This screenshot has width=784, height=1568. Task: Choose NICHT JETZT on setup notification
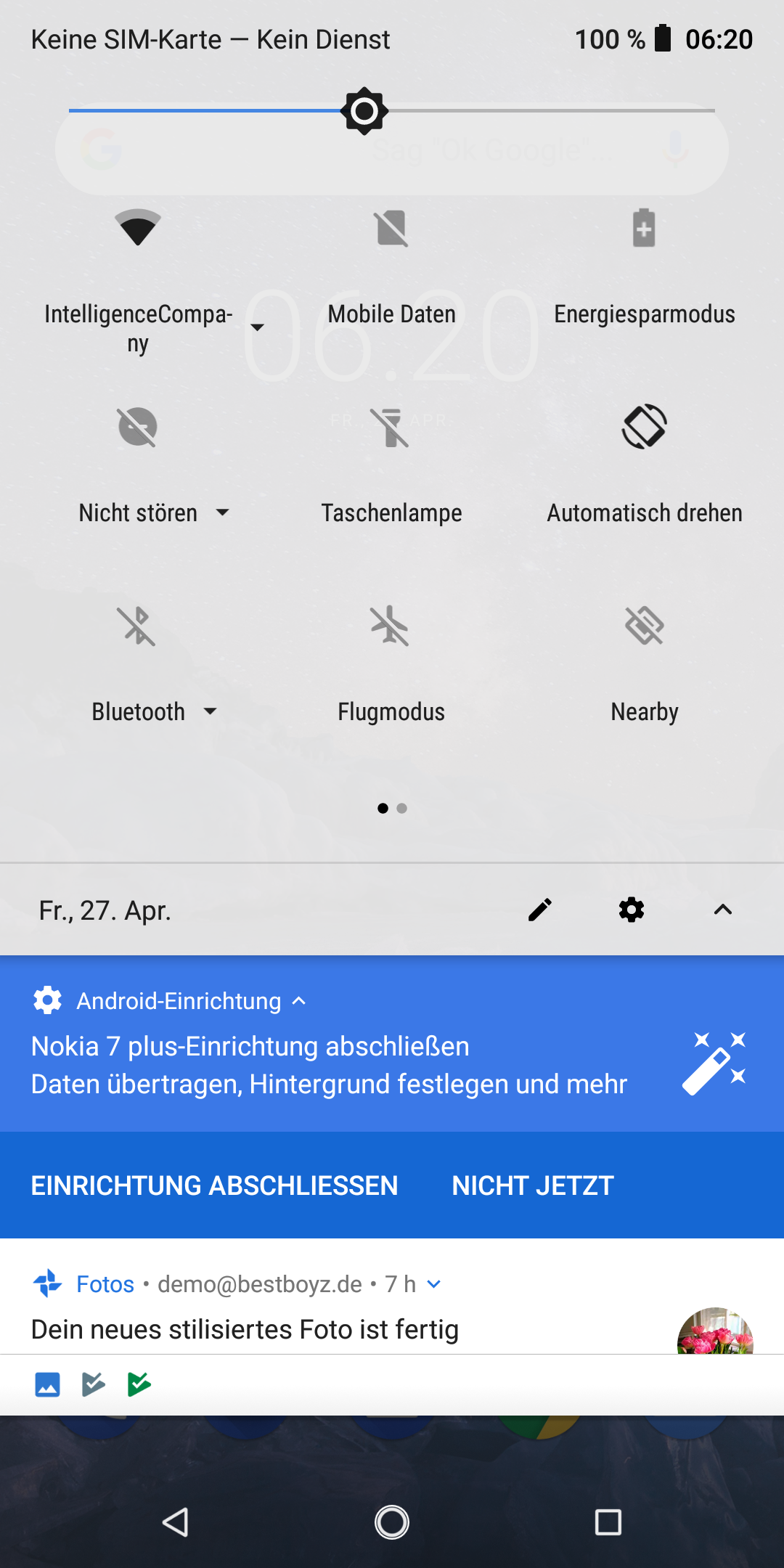click(533, 1185)
